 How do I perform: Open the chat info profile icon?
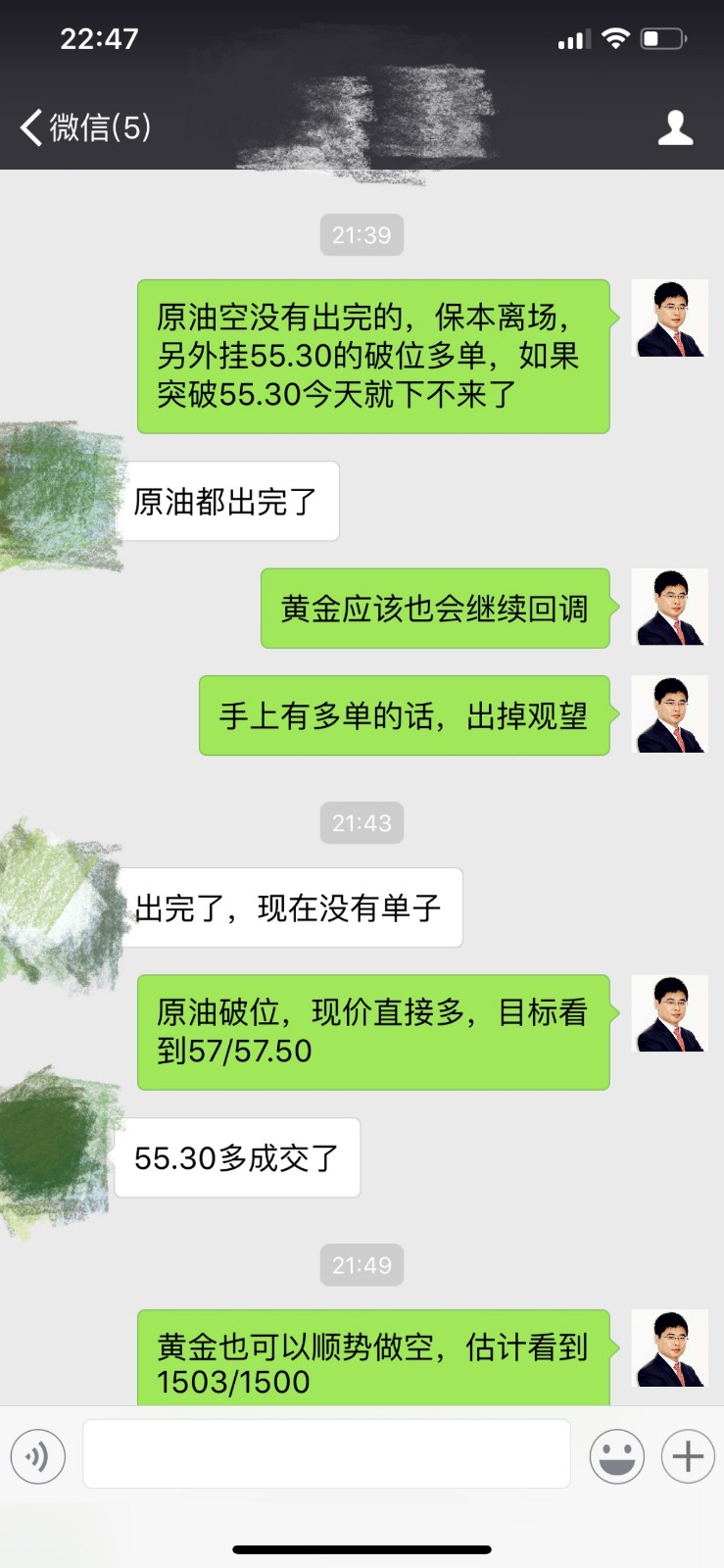coord(675,127)
